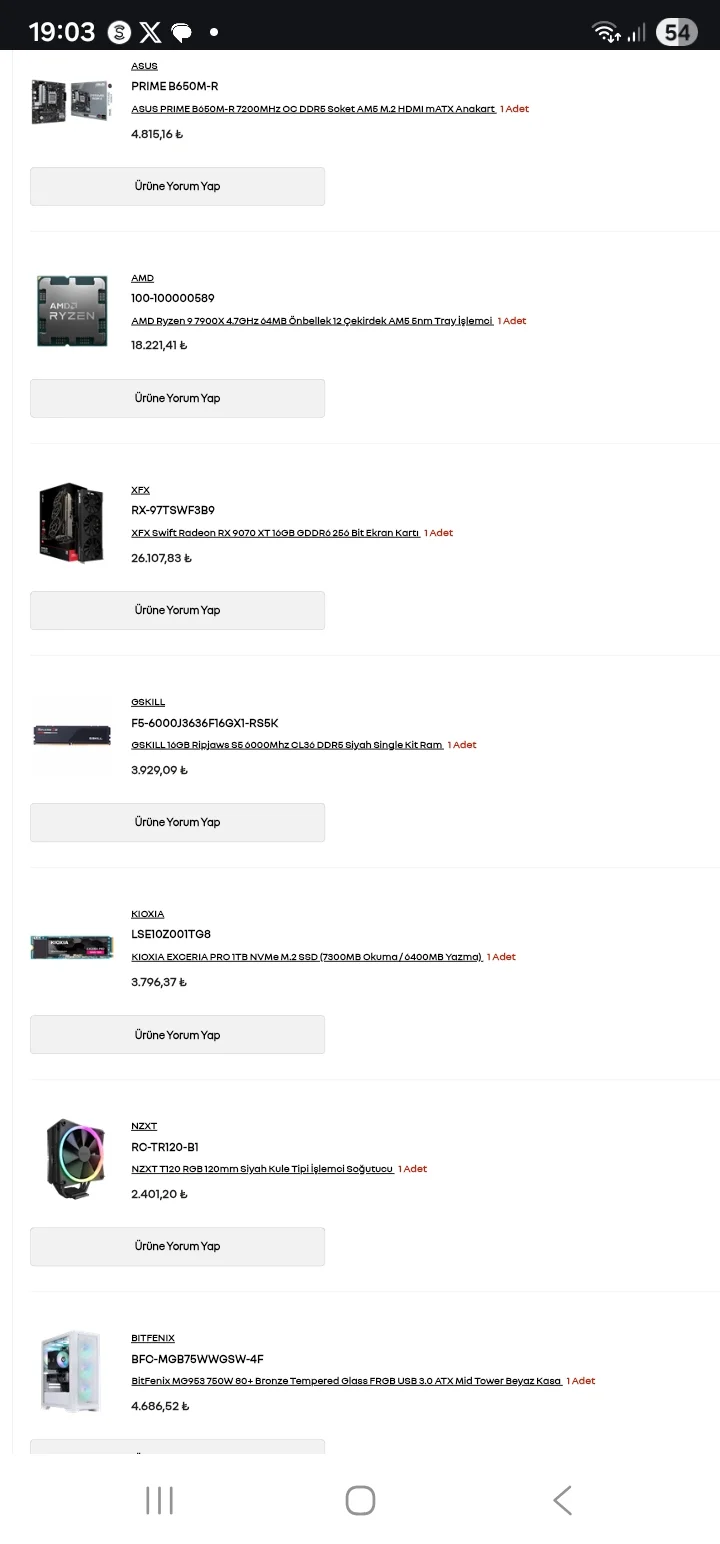Open the AMD Ryzen processor product image
The image size is (720, 1544).
71,311
